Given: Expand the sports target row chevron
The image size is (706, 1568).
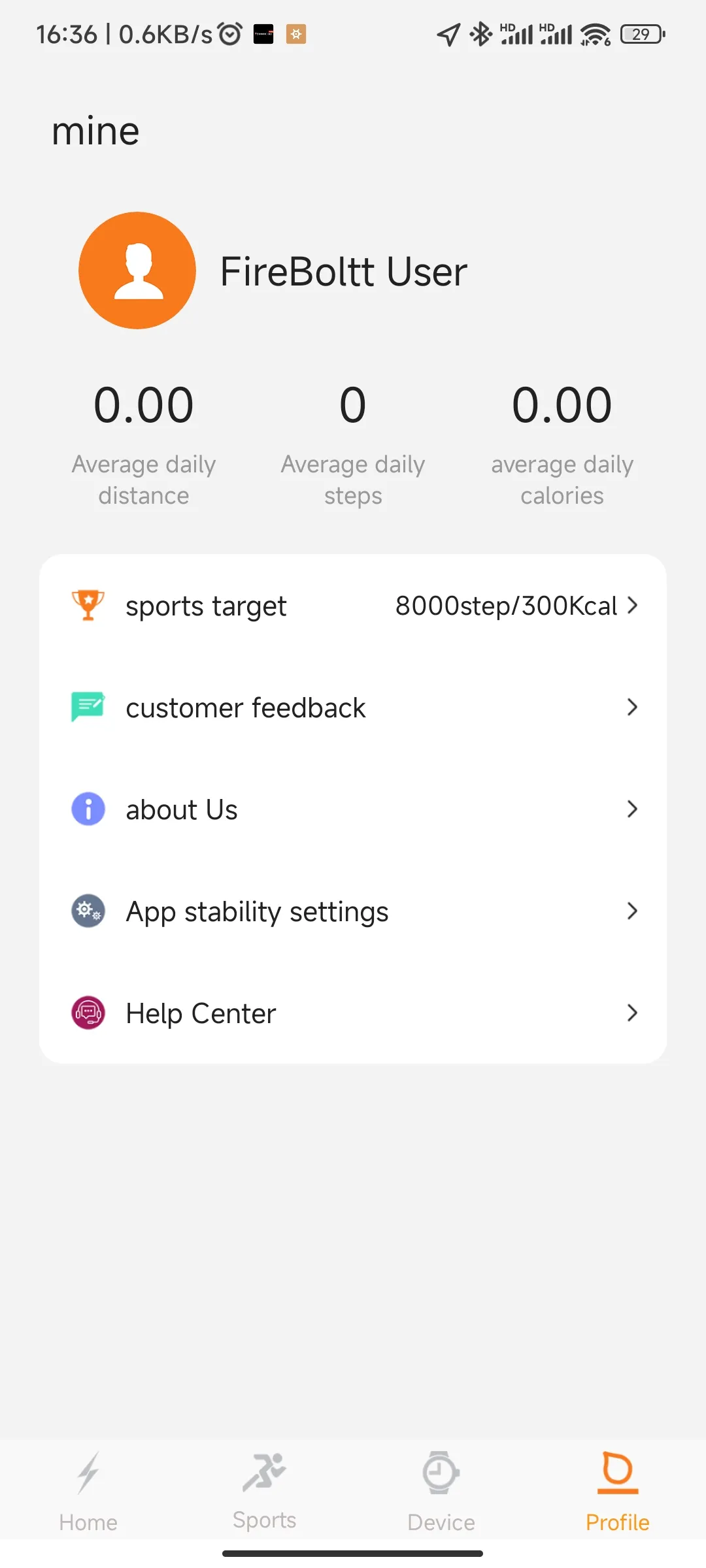Looking at the screenshot, I should (x=631, y=605).
